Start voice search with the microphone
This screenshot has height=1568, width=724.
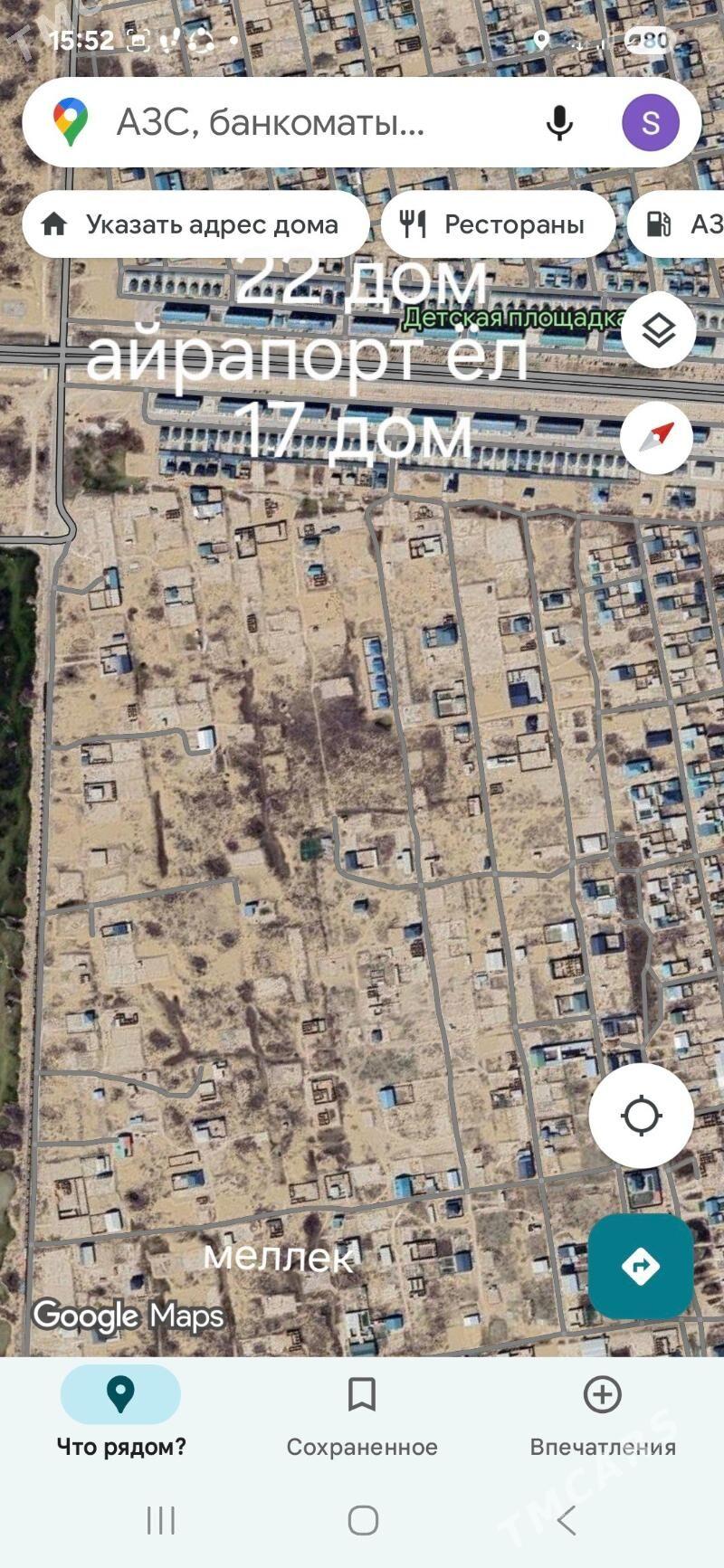[559, 123]
